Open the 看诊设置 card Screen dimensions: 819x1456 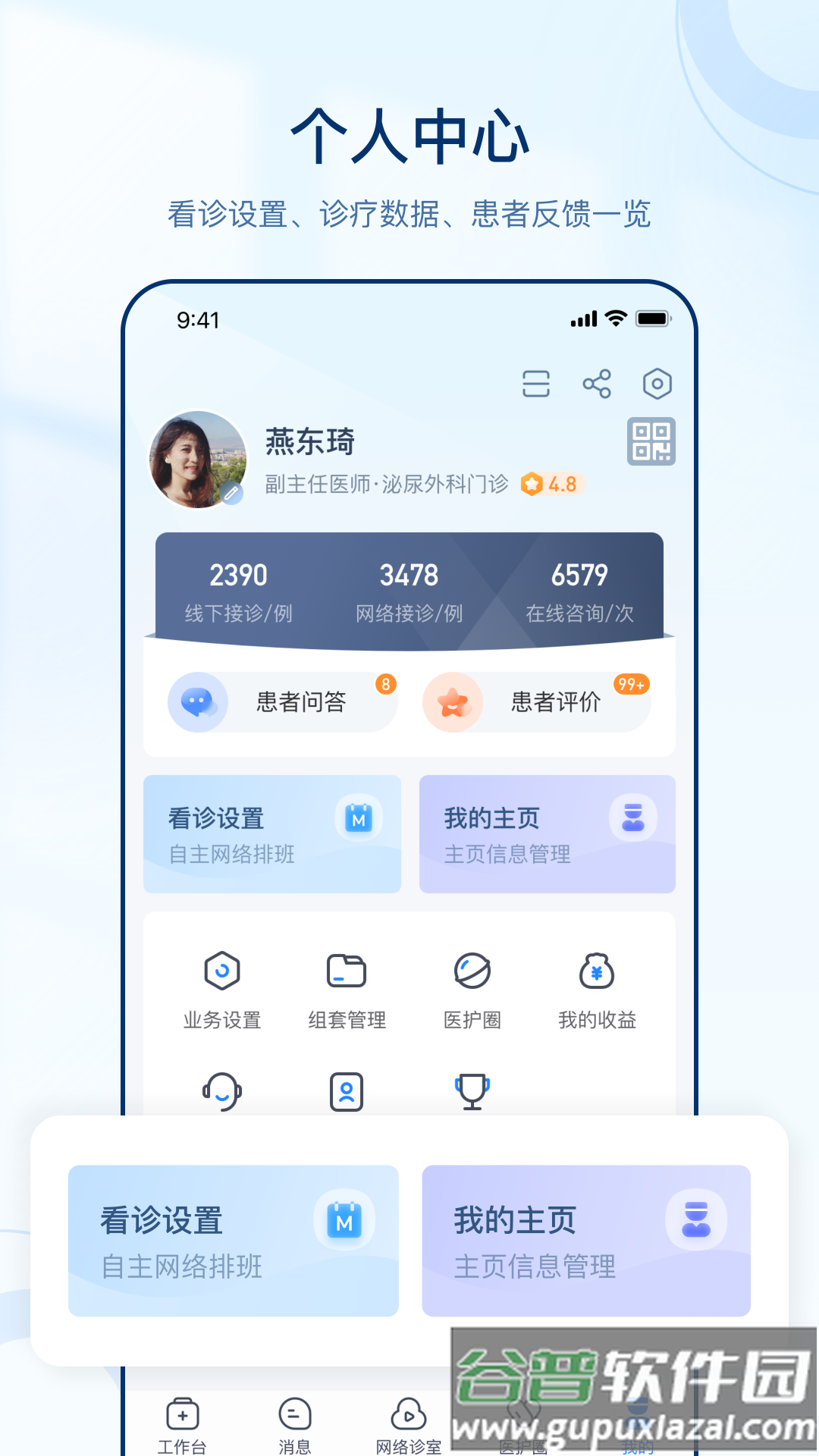point(271,833)
